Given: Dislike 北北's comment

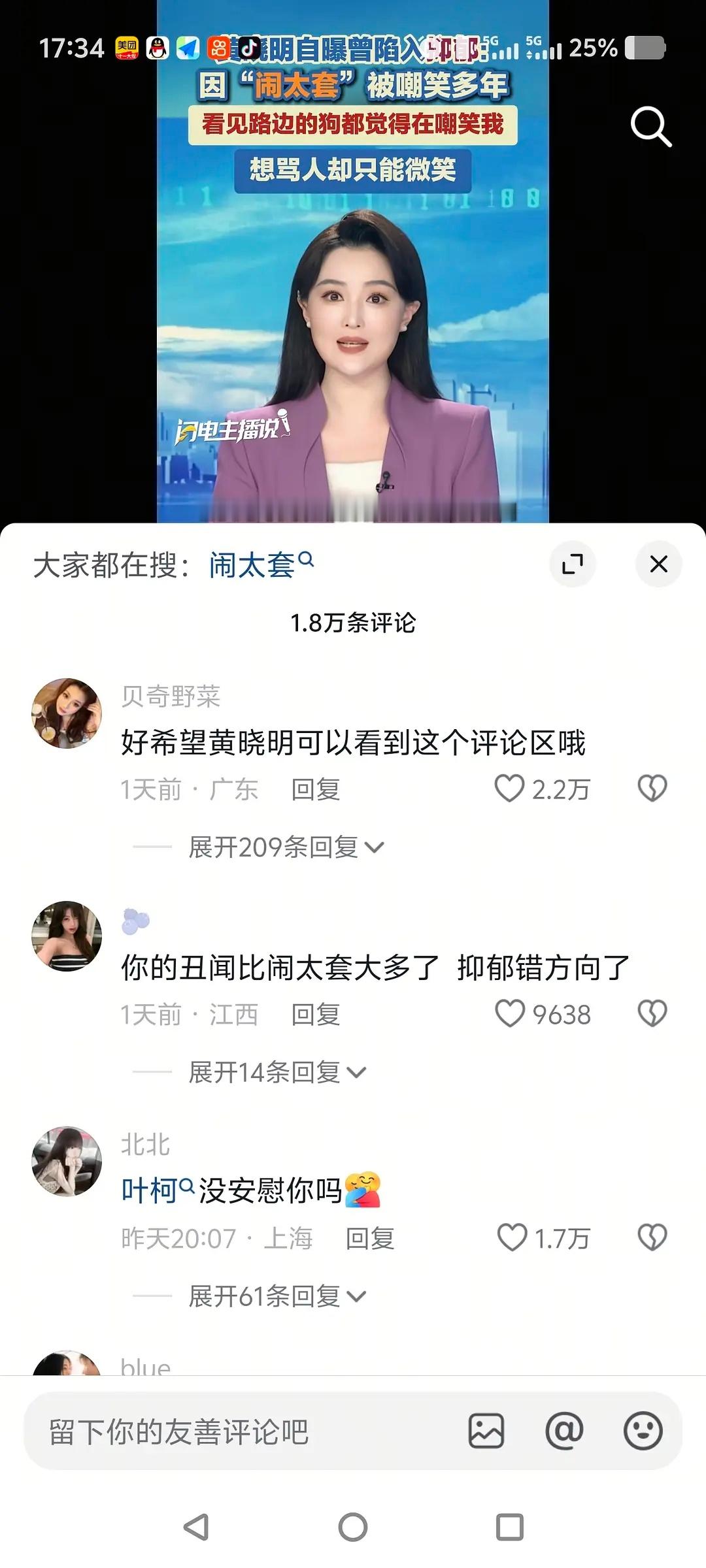Looking at the screenshot, I should pos(652,1237).
